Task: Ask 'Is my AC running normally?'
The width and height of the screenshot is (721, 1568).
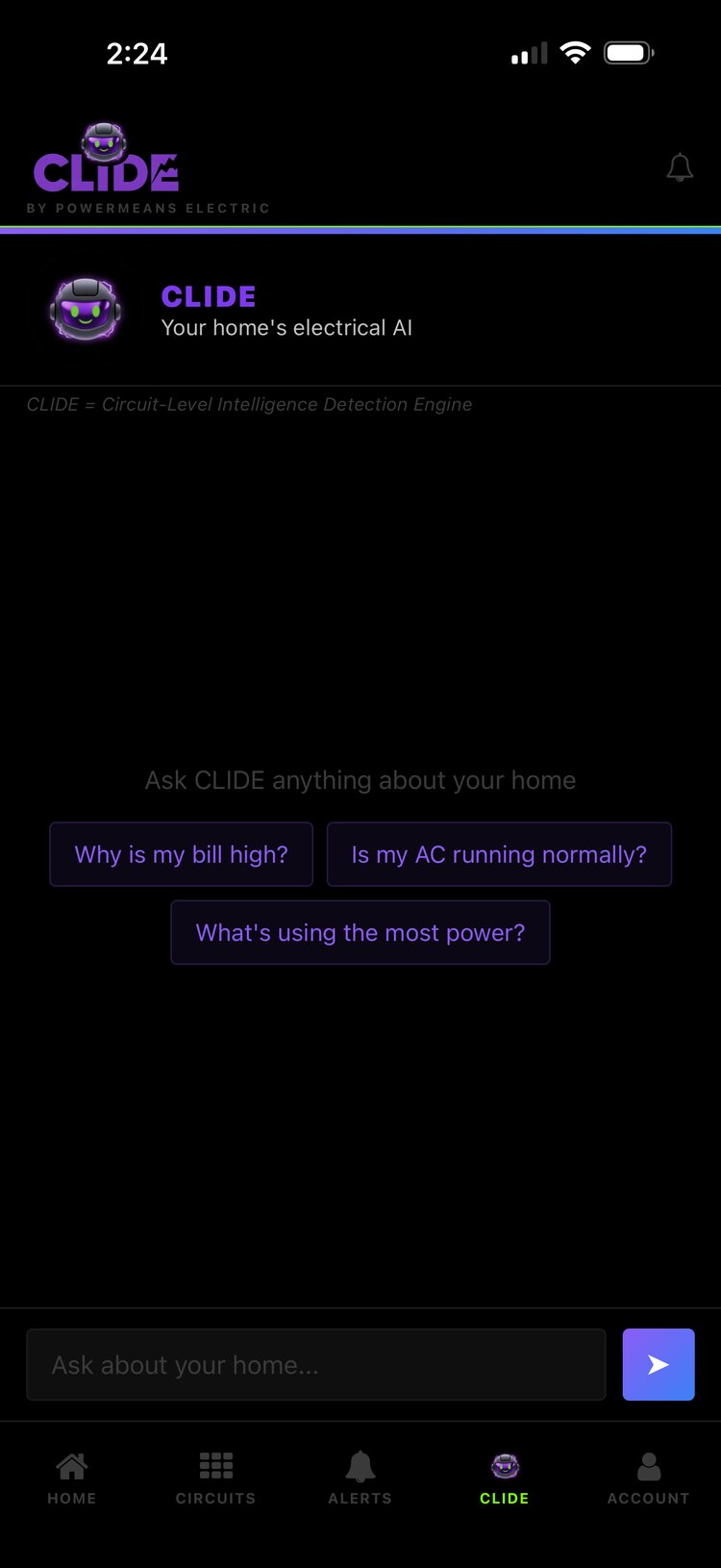Action: coord(499,854)
